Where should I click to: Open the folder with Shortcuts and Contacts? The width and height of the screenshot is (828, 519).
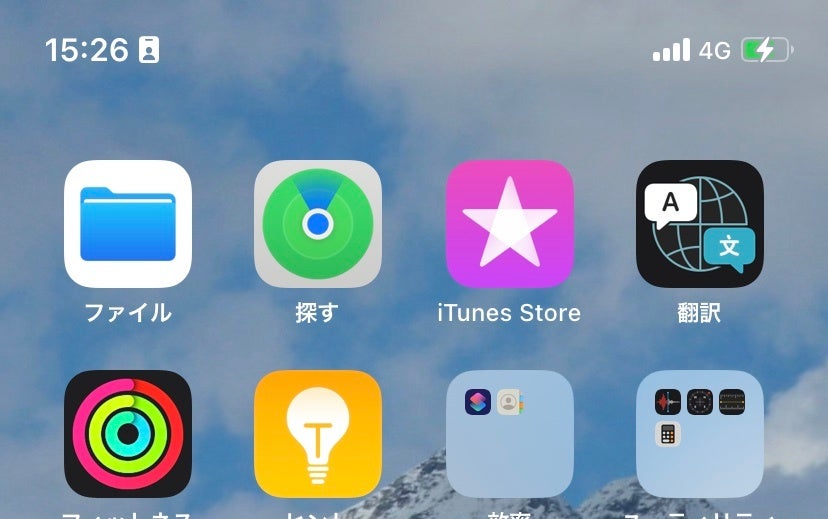coord(510,433)
